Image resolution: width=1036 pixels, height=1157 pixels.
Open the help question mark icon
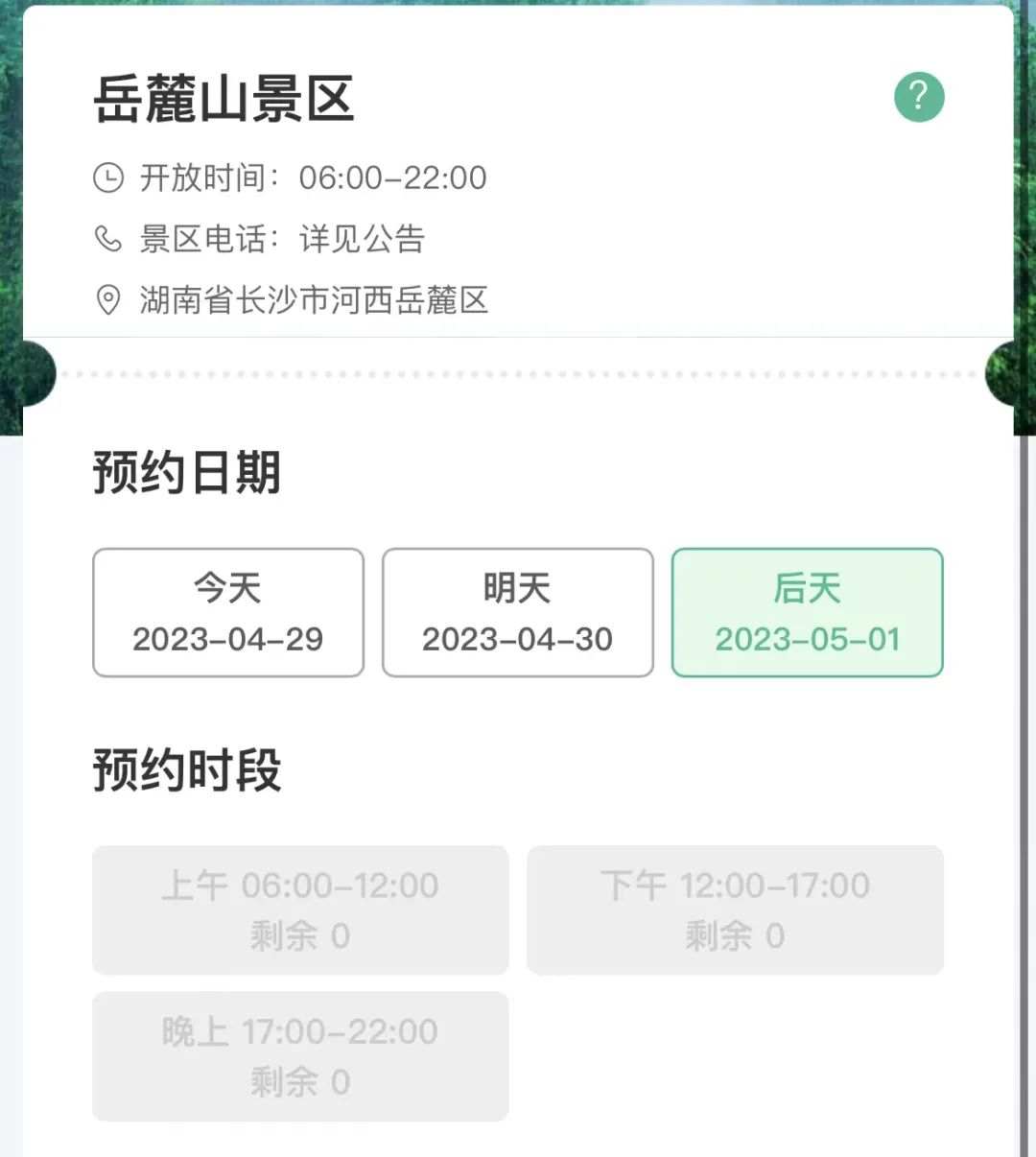(919, 97)
